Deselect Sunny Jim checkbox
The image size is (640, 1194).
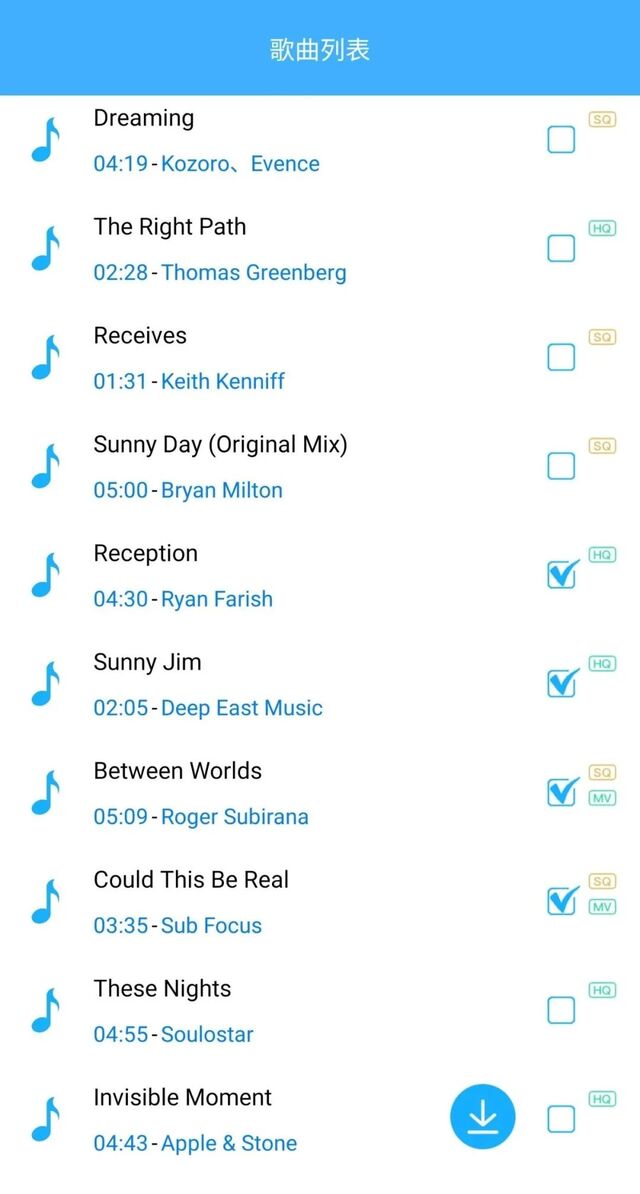click(x=562, y=684)
